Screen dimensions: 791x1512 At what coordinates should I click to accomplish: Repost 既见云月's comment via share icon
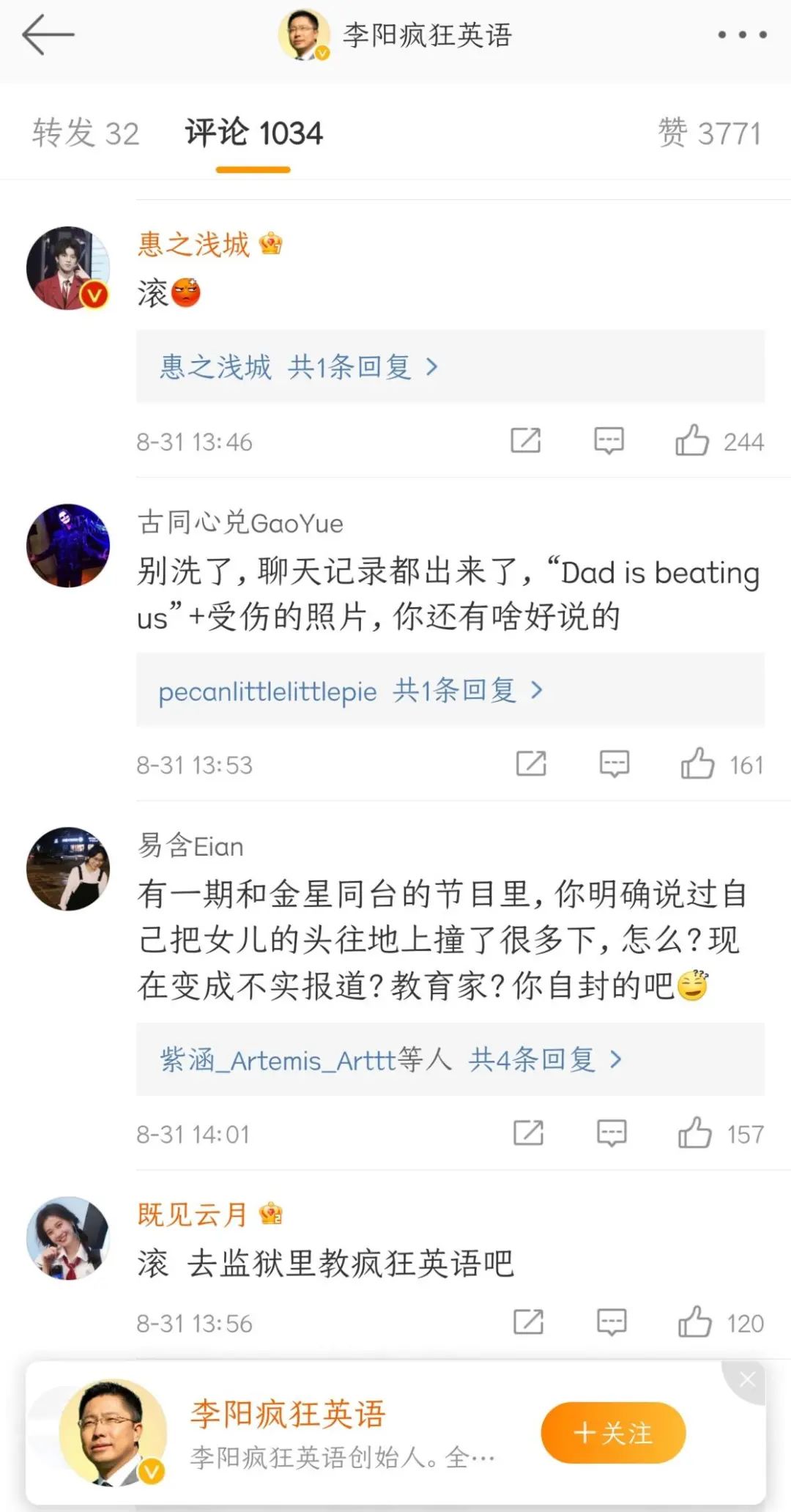528,1322
